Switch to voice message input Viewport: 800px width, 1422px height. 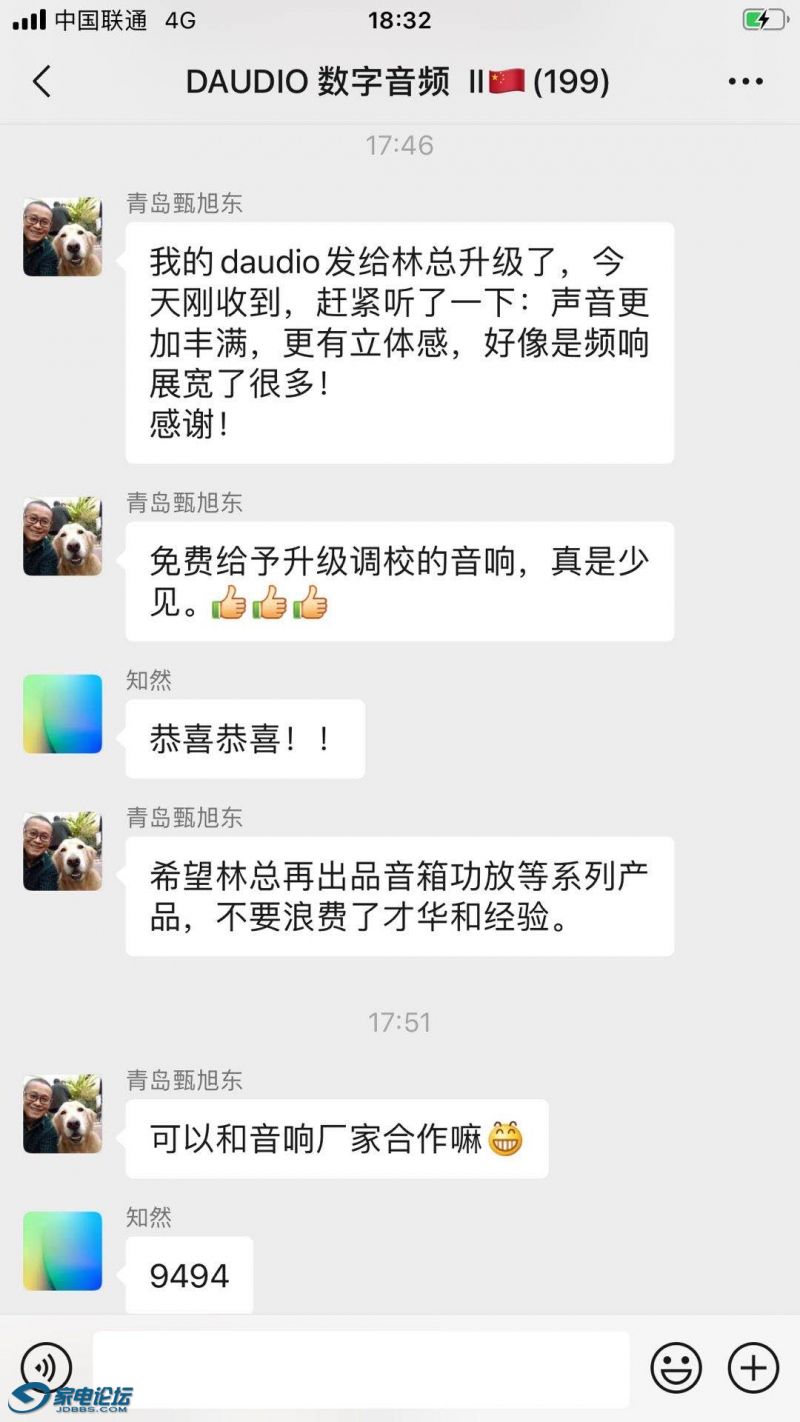tap(46, 1367)
